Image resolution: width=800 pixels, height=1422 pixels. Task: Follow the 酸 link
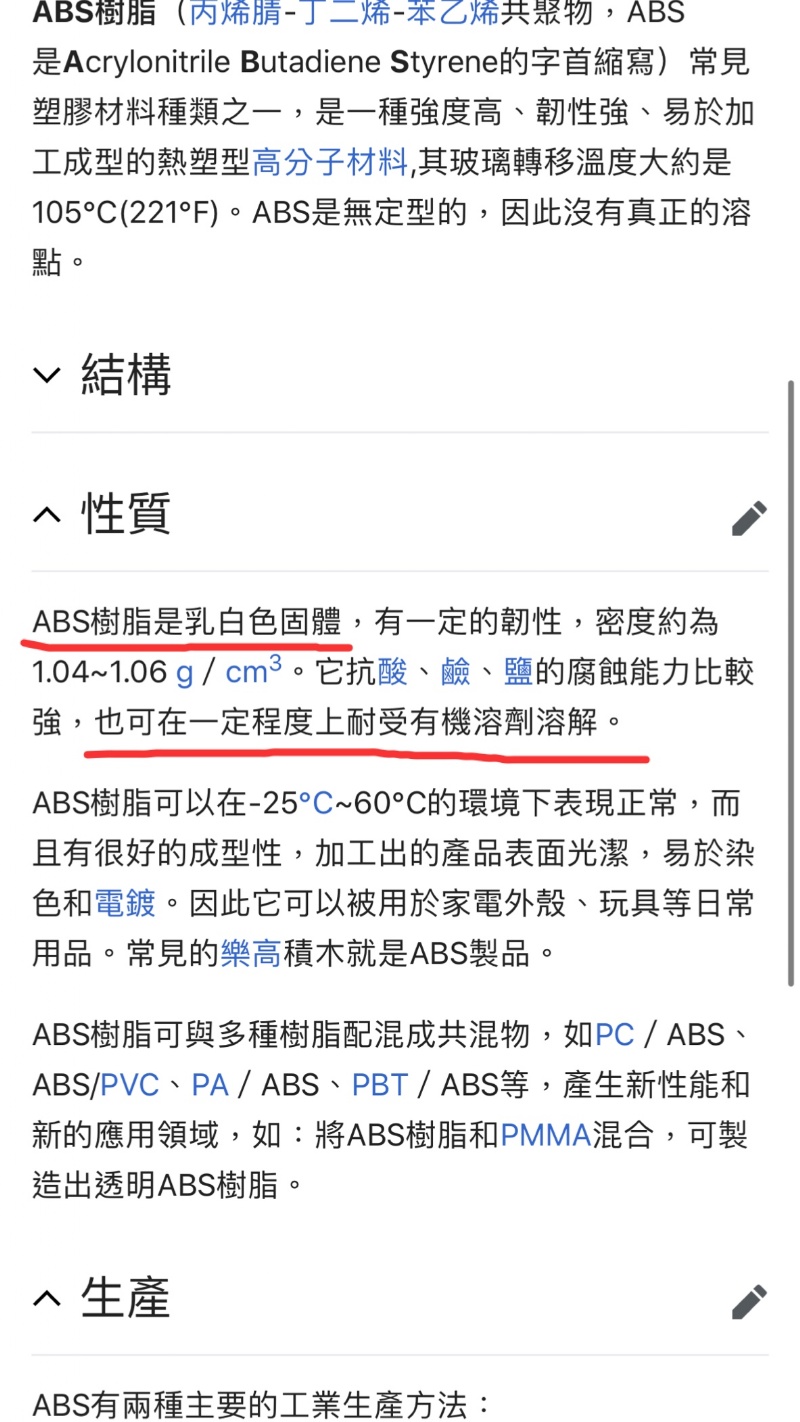pos(393,672)
